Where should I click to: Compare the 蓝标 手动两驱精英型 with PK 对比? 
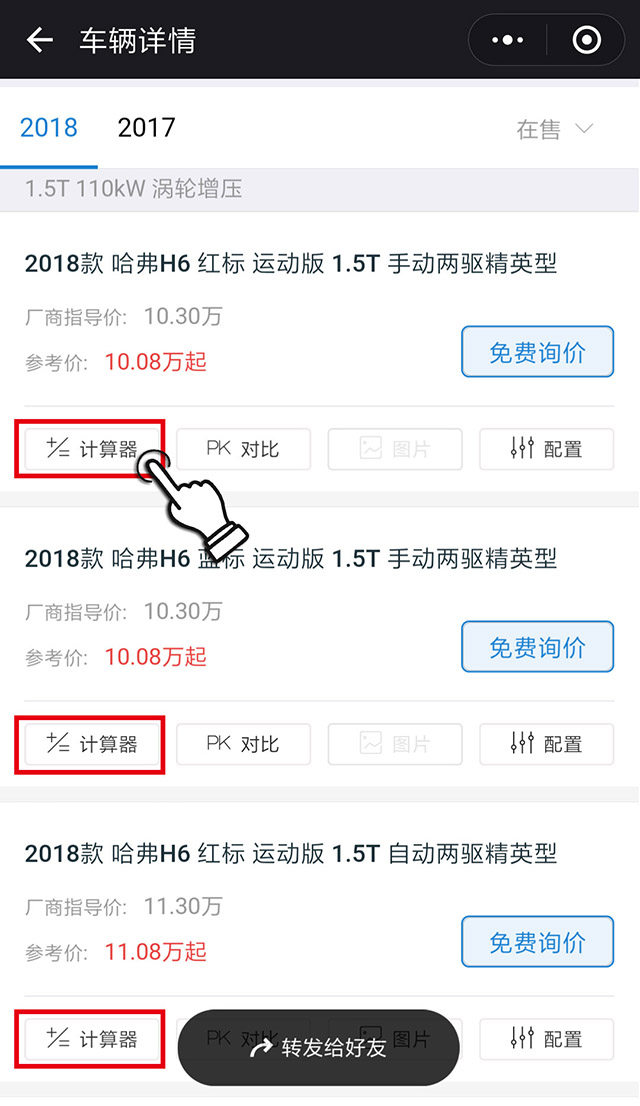(243, 744)
